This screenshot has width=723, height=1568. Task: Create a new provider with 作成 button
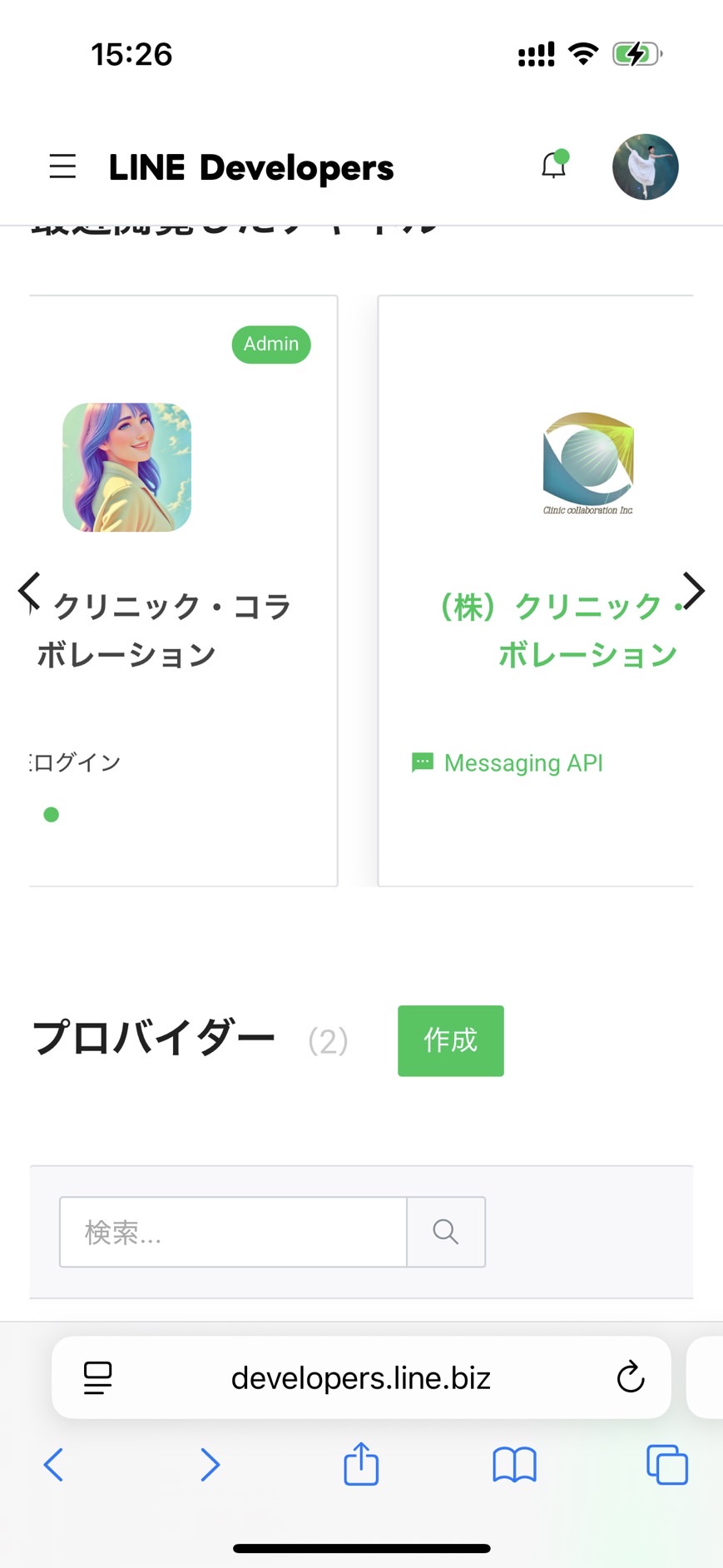[451, 1040]
